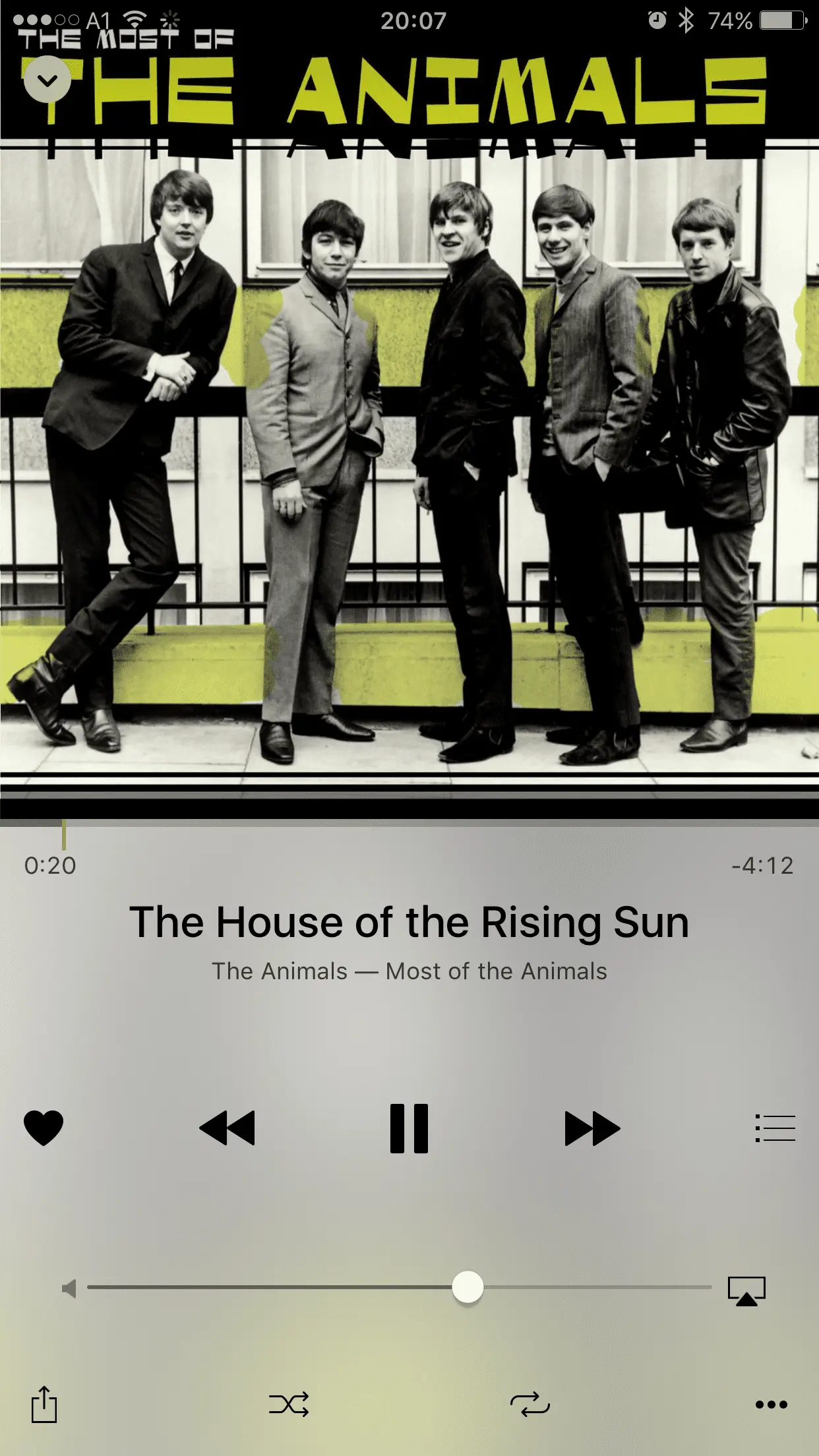This screenshot has width=819, height=1456.
Task: Skip back to previous track
Action: (227, 1128)
